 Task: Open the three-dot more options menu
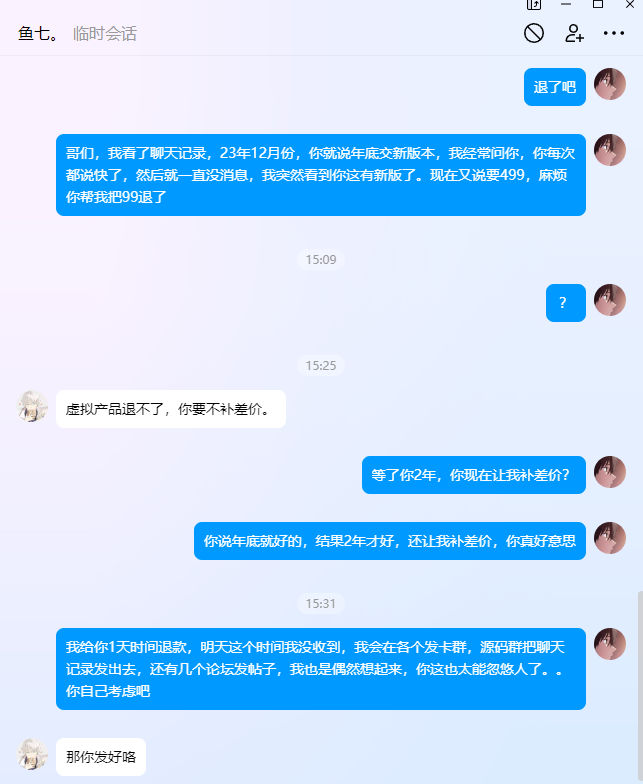click(614, 33)
